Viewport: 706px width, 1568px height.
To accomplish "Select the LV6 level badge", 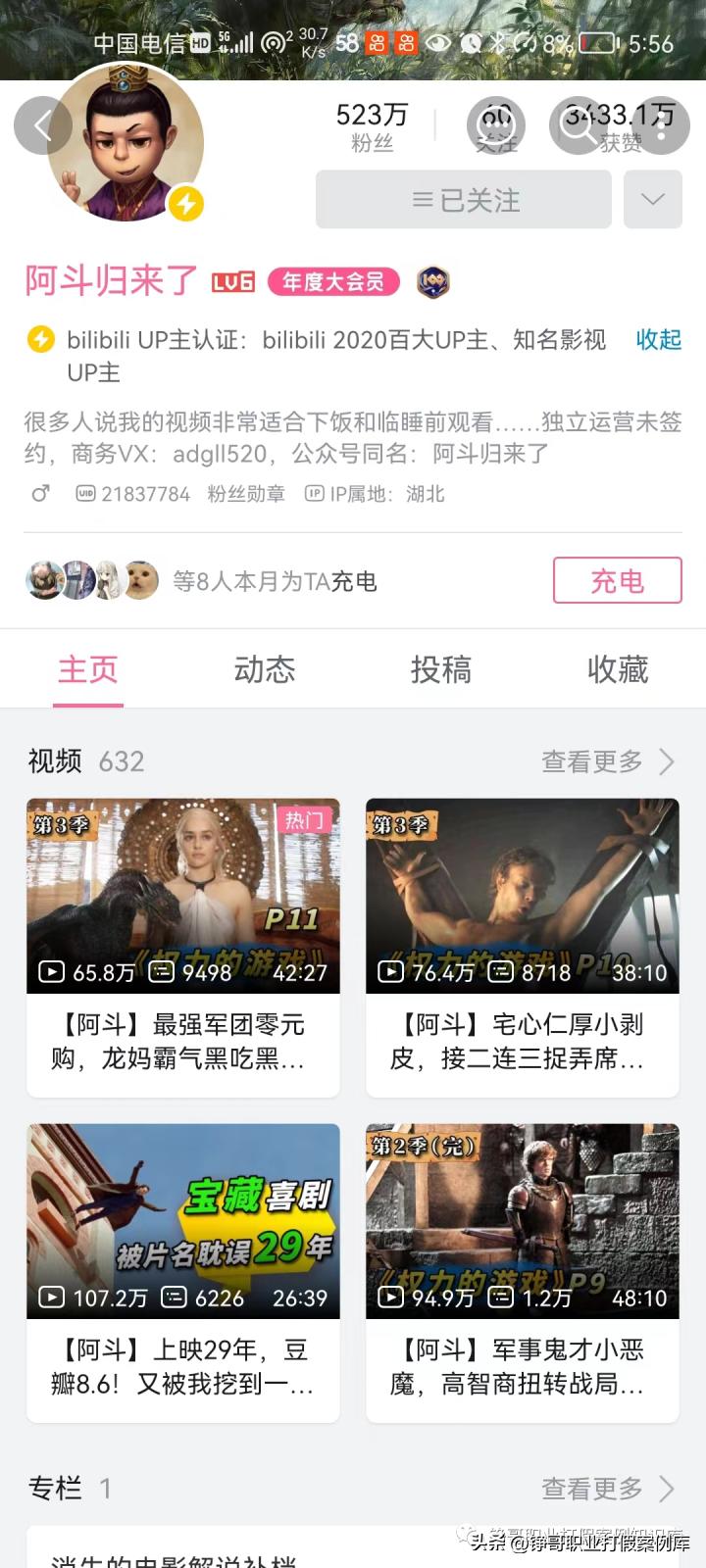I will 235,282.
